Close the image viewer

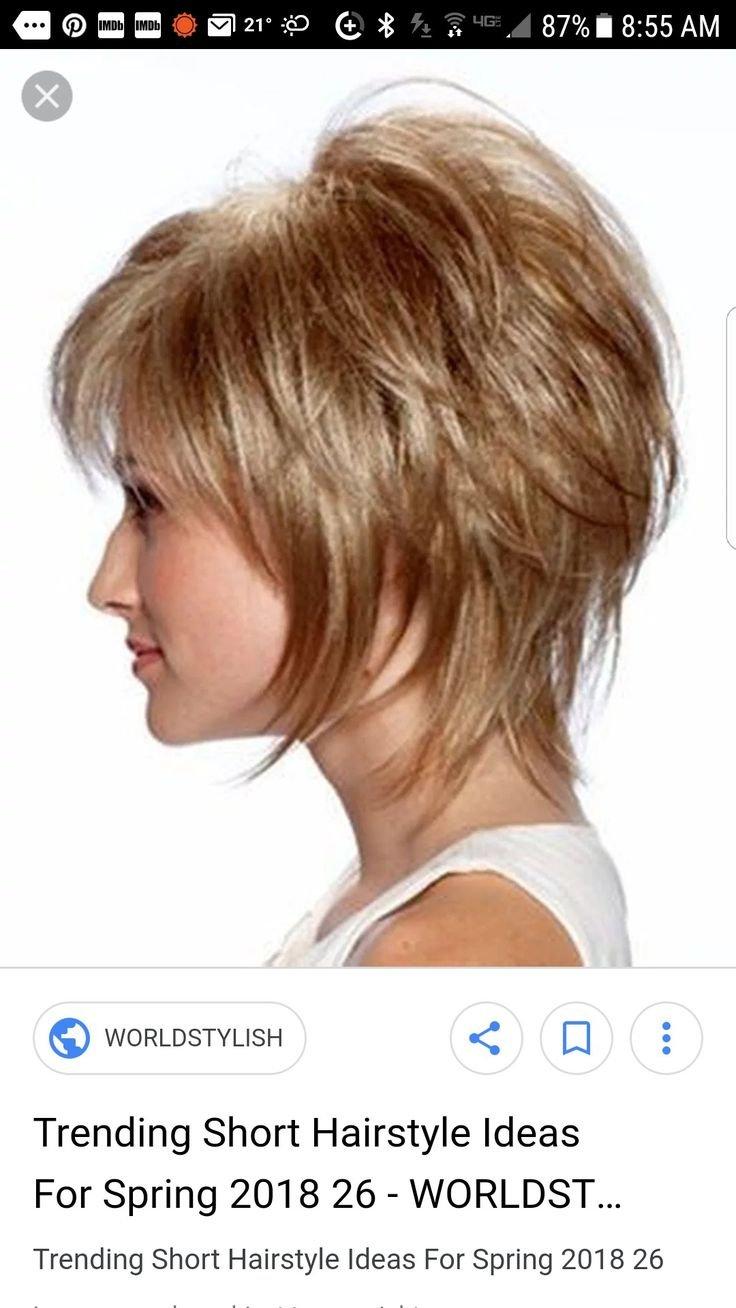[47, 96]
